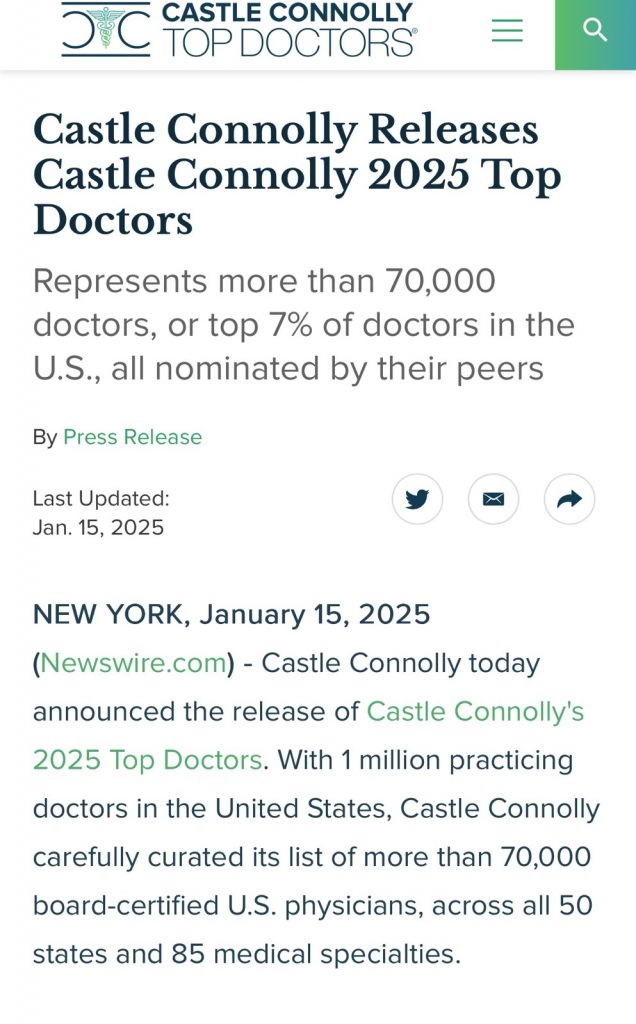Visit the Newswire.com link
The height and width of the screenshot is (1024, 636).
tap(133, 663)
